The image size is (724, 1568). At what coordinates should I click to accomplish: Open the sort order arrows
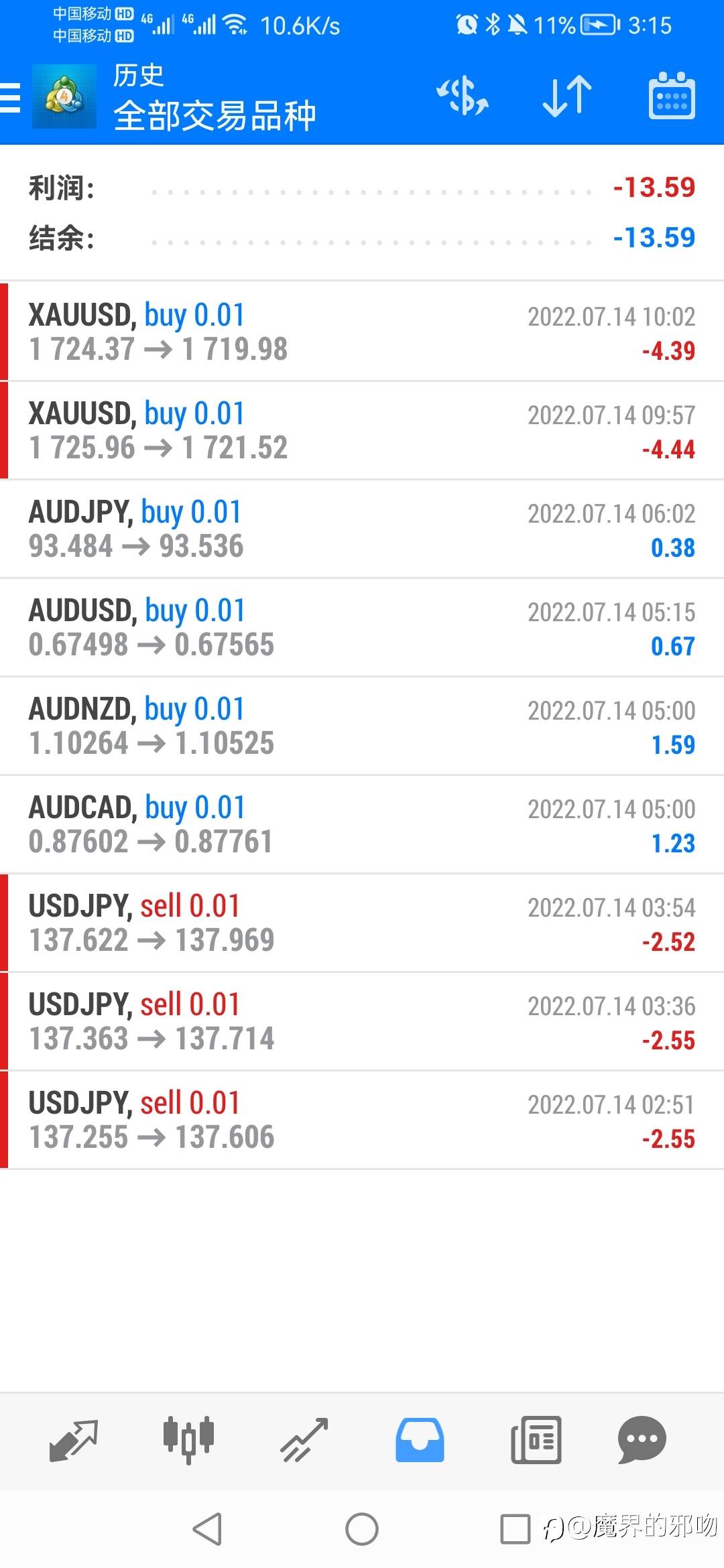click(x=567, y=96)
